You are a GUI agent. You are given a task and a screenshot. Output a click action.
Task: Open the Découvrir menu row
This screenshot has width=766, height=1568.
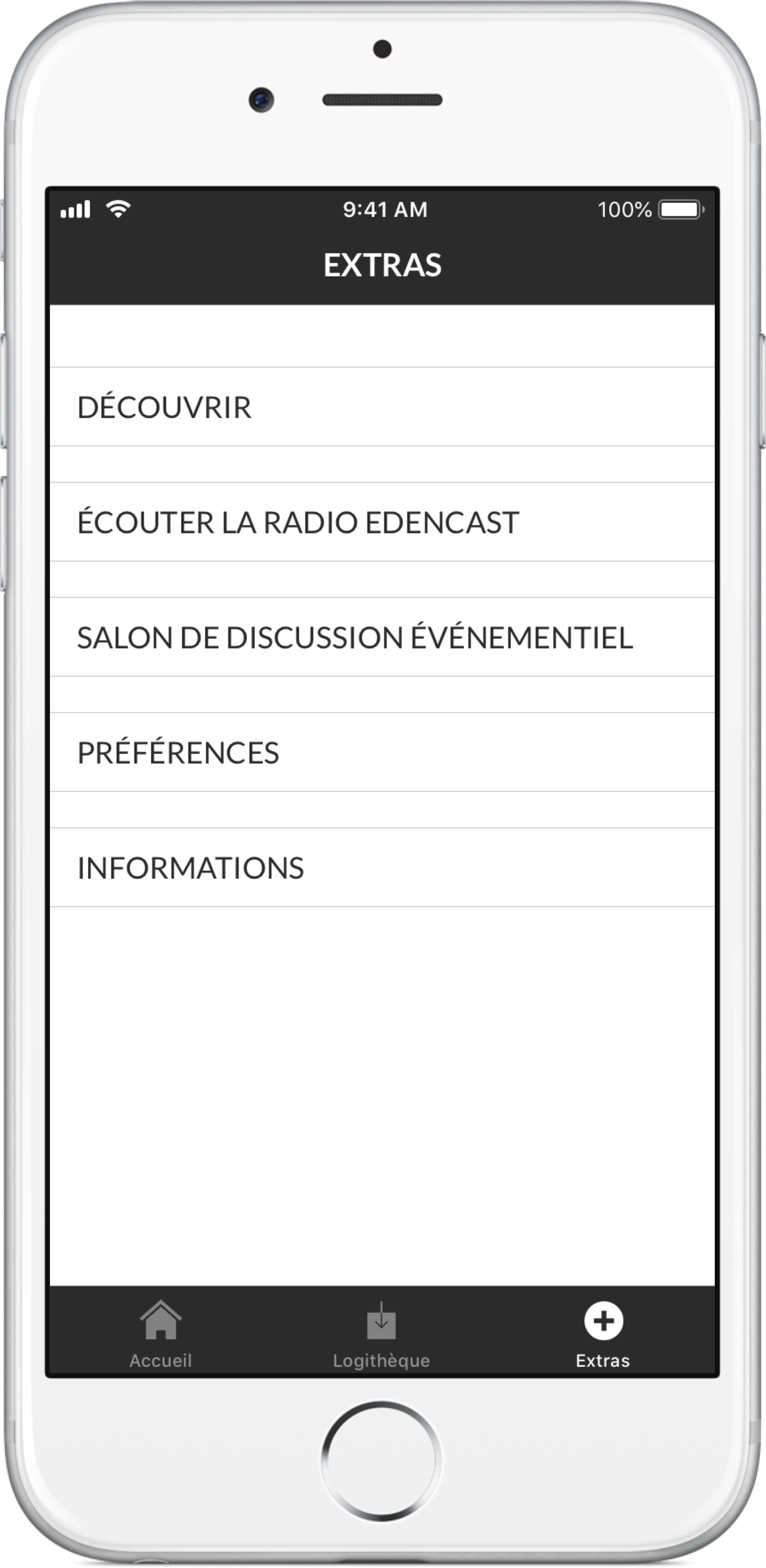[382, 407]
